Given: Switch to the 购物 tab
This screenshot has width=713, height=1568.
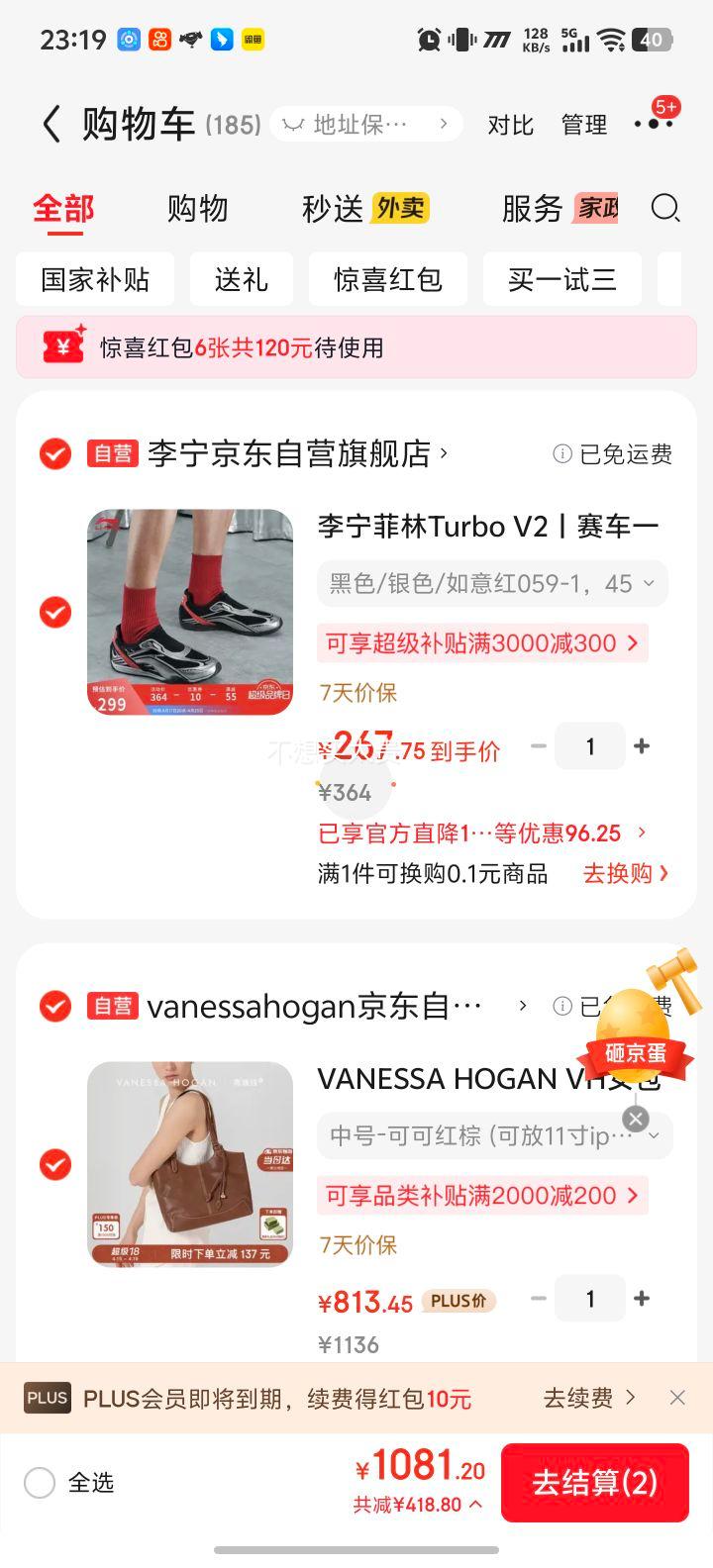Looking at the screenshot, I should coord(200,209).
